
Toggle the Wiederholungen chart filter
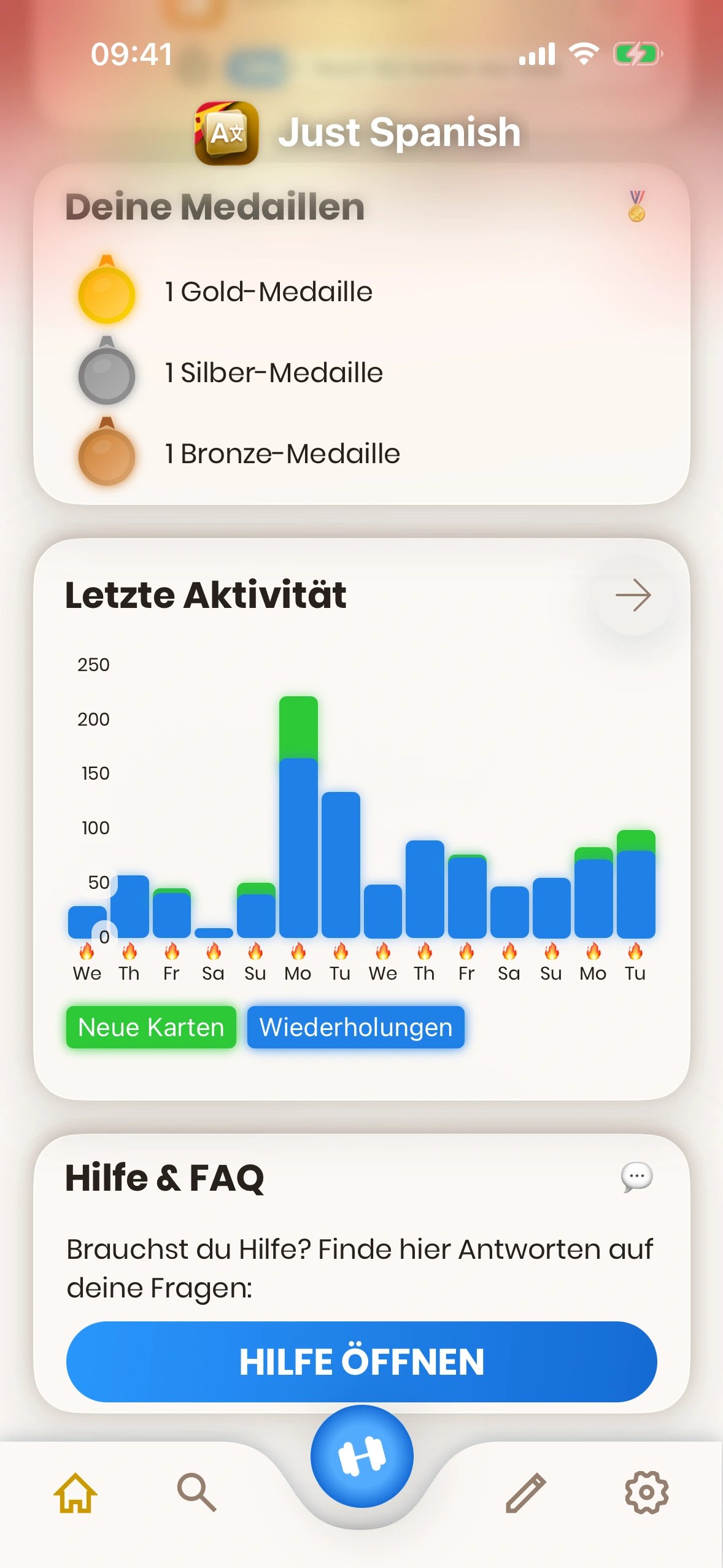coord(355,1028)
